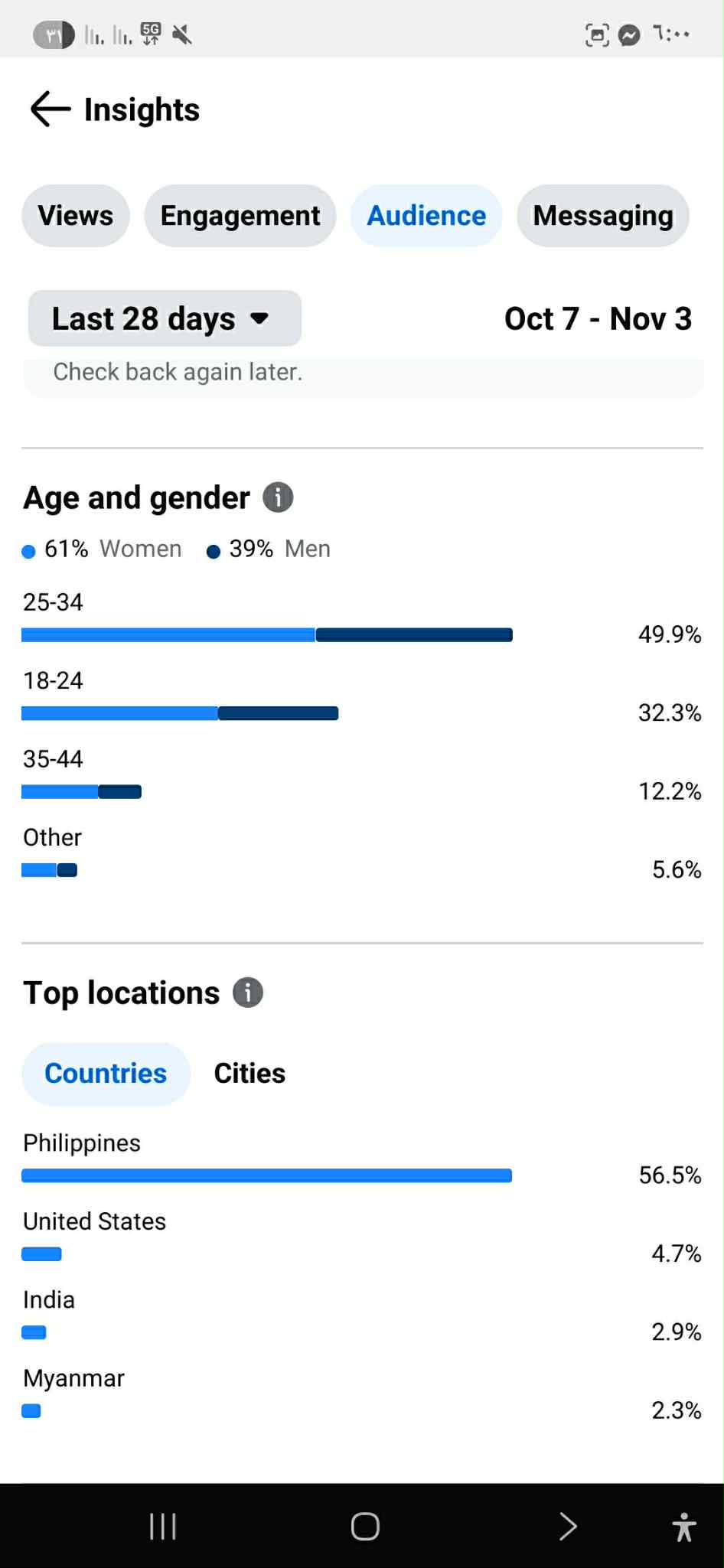Screen dimensions: 724x1568
Task: Open the Messaging tab
Action: 602,216
